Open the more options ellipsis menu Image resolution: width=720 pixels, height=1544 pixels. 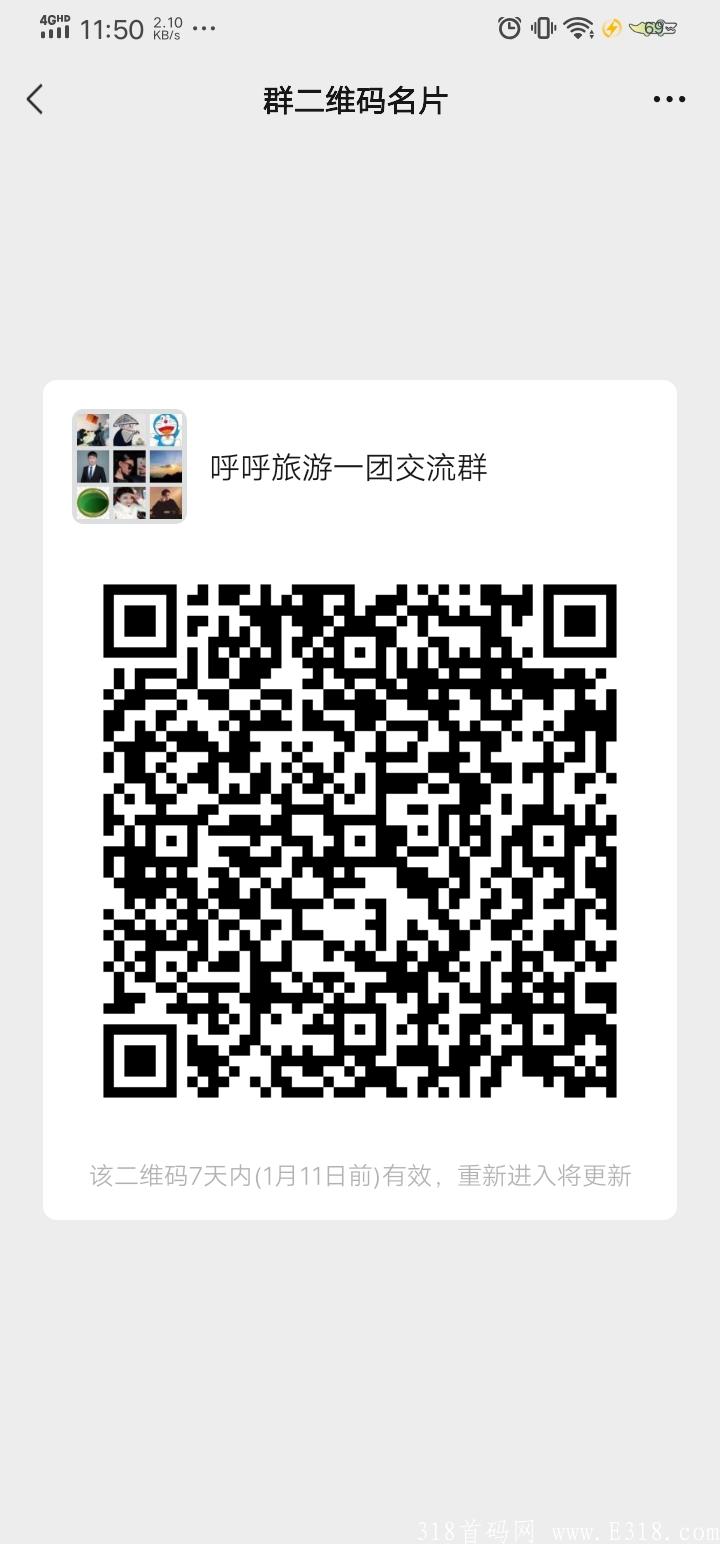click(668, 99)
